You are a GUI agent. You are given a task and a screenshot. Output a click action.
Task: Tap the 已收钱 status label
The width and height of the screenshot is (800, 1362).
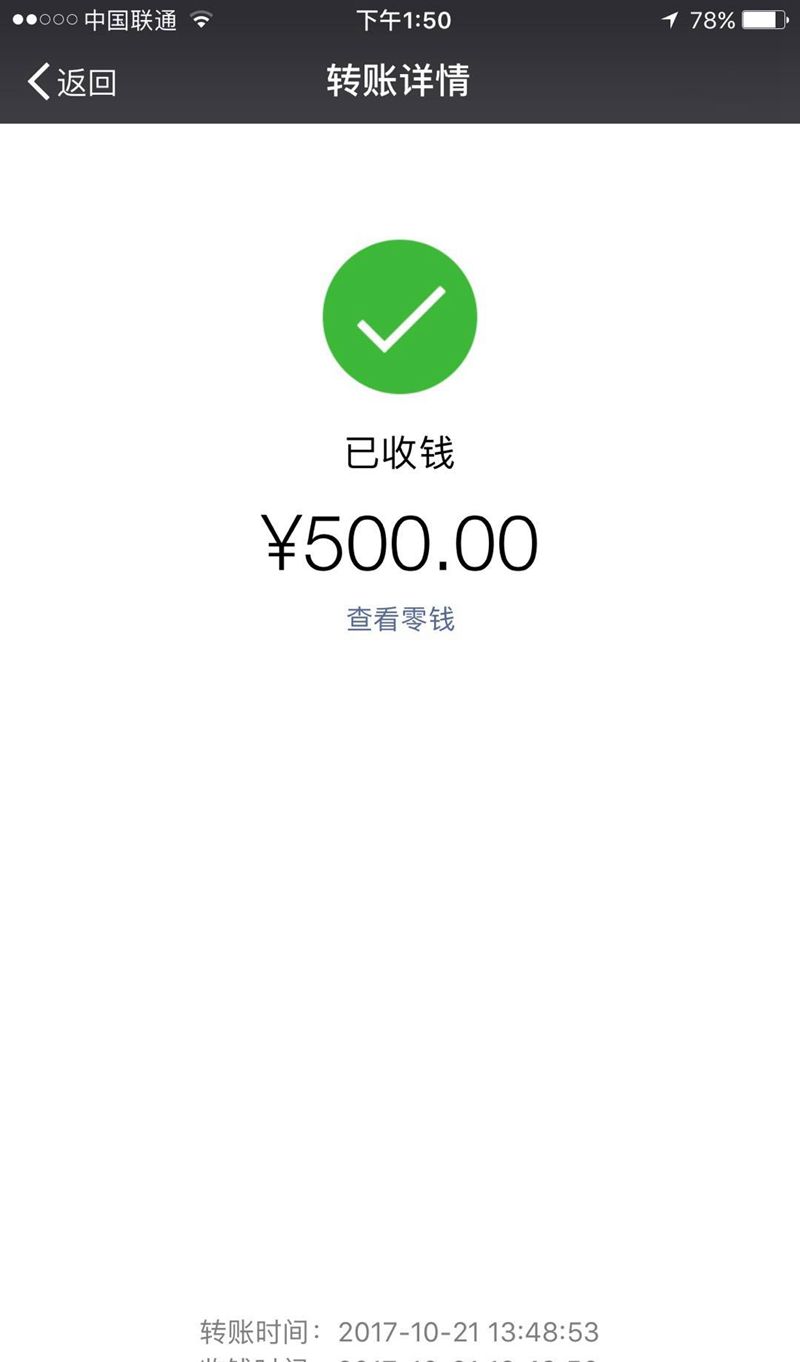[400, 450]
